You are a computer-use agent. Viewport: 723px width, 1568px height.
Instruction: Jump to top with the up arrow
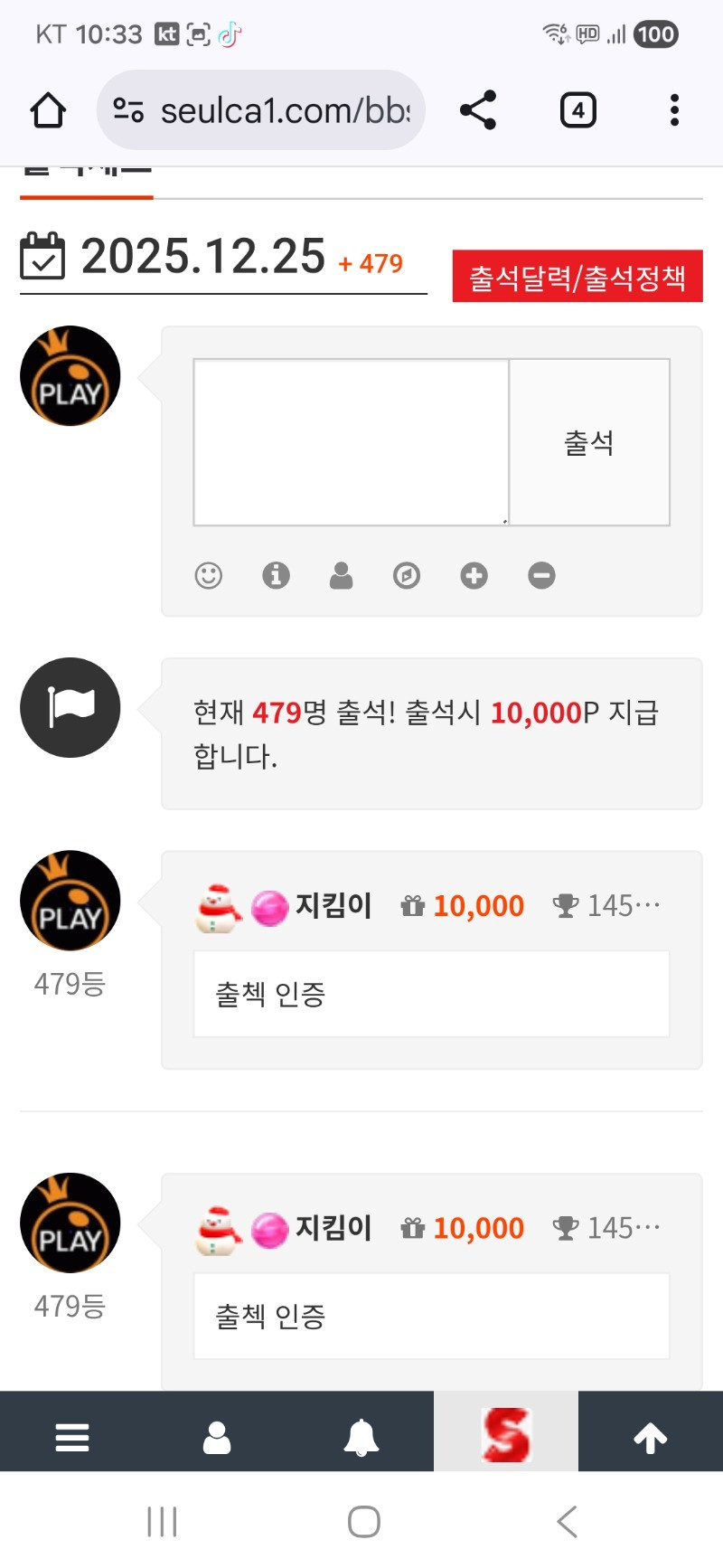click(x=651, y=1437)
